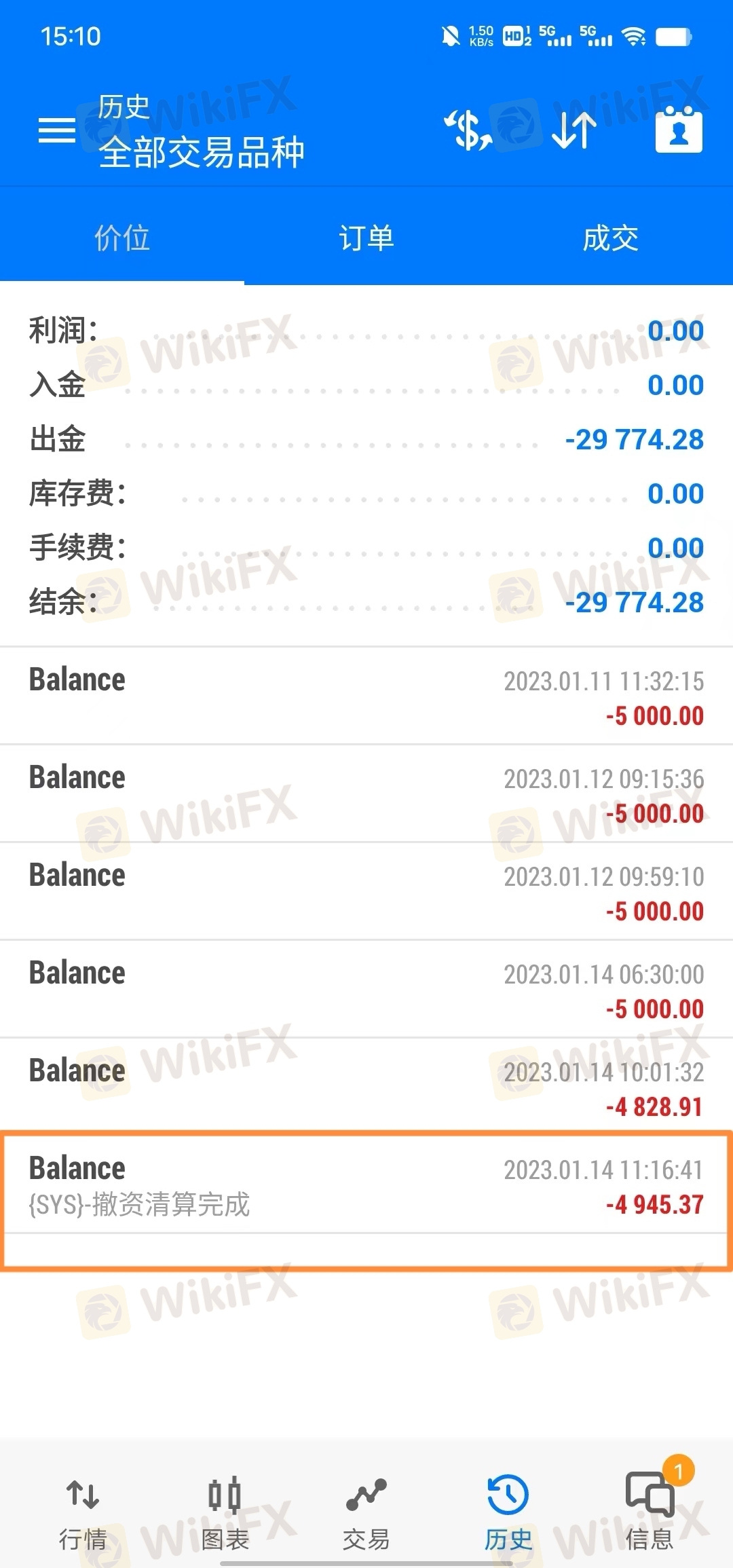This screenshot has width=733, height=1568.
Task: Open Balance entry from 2023.01.12 09:59:10
Action: point(366,892)
